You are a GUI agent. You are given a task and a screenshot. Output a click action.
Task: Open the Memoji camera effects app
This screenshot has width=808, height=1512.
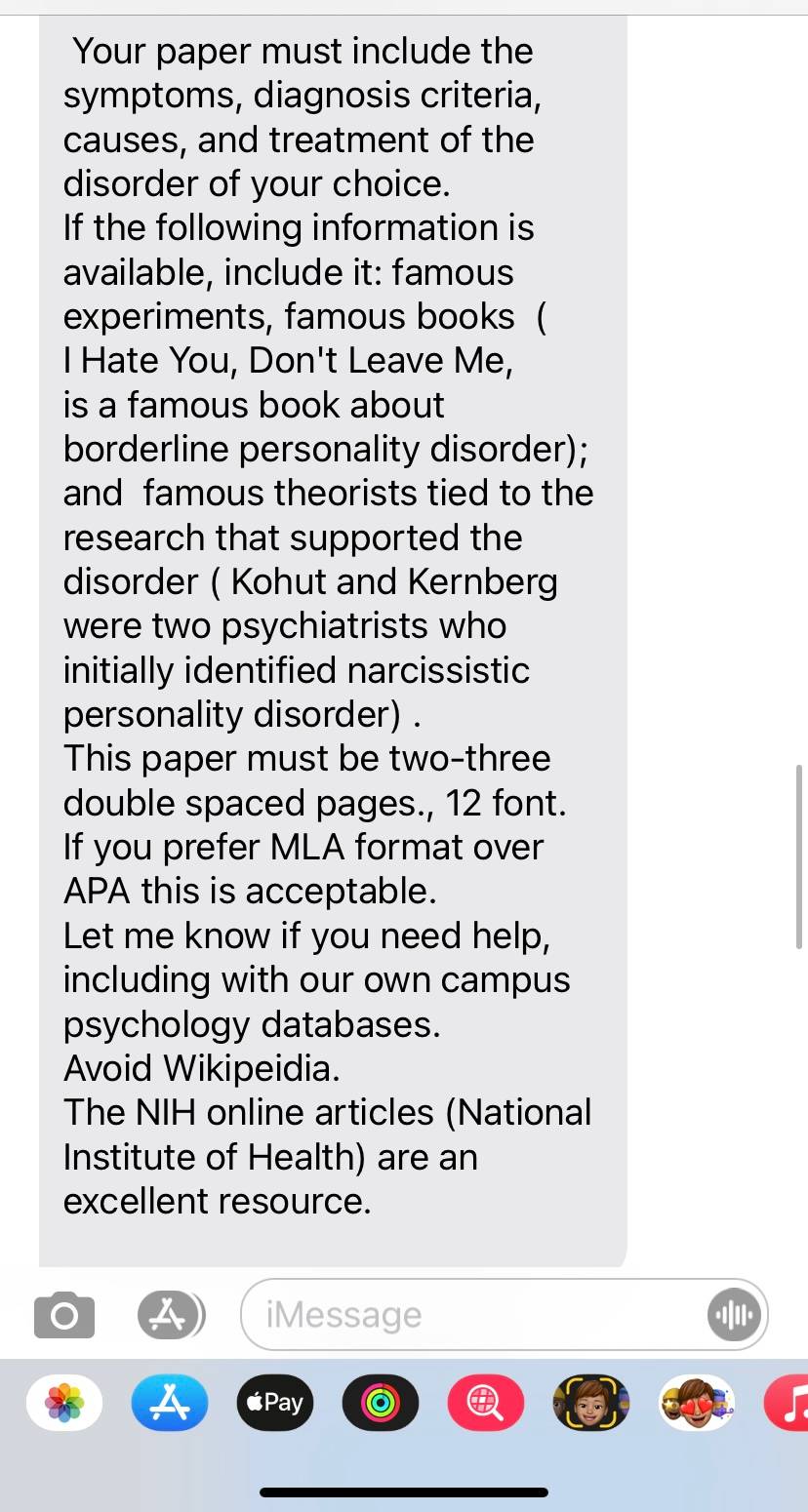pyautogui.click(x=591, y=1403)
